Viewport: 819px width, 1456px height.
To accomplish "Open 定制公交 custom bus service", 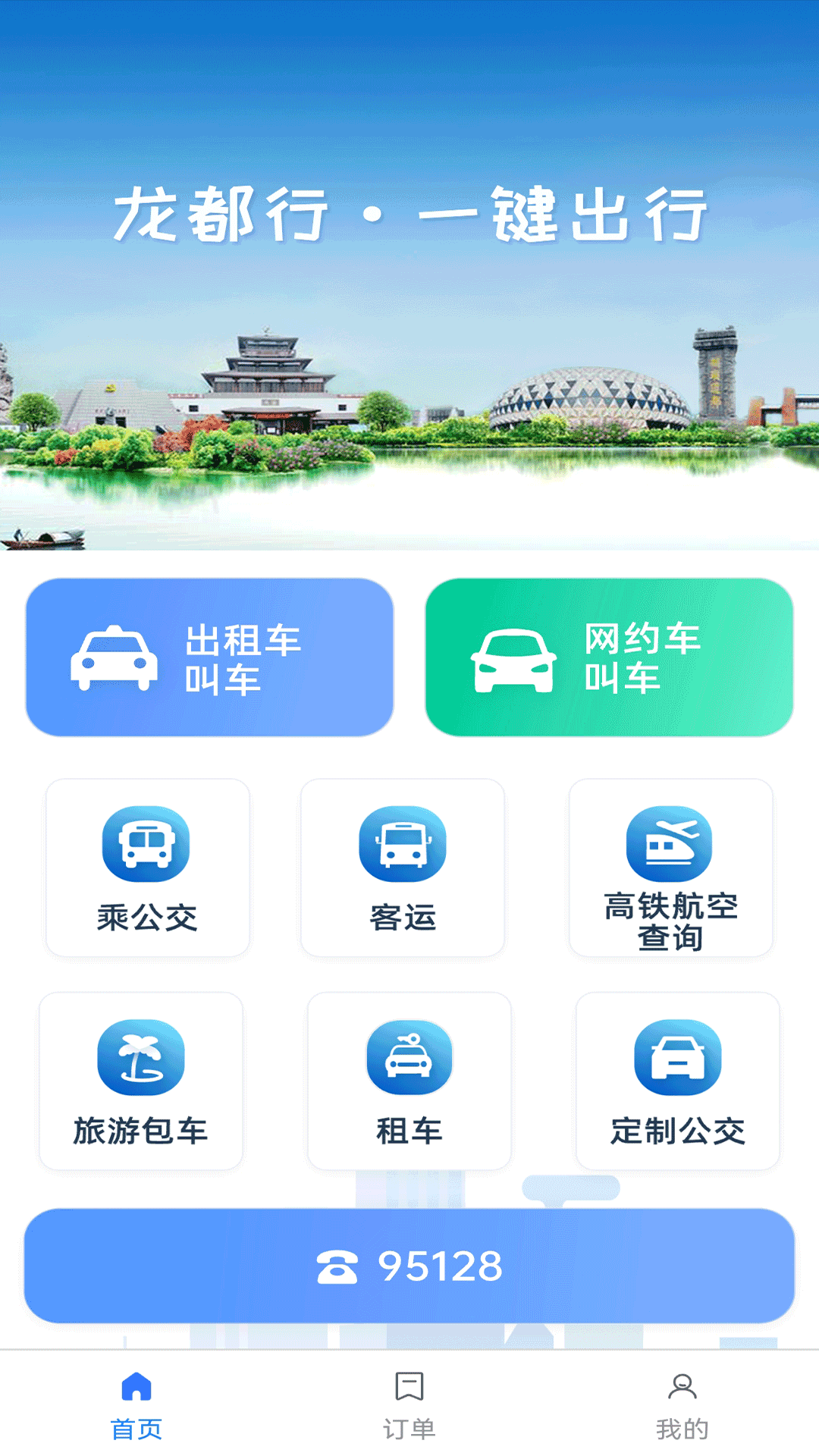I will [x=678, y=1081].
